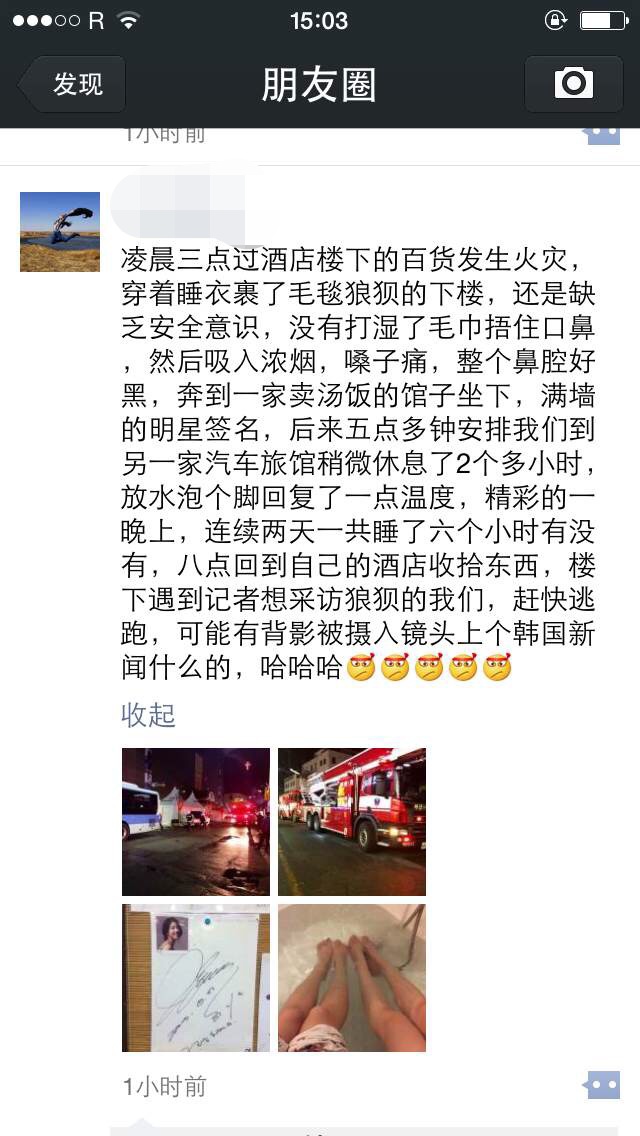The image size is (640, 1136).
Task: Open the poster's profile avatar
Action: click(x=60, y=232)
